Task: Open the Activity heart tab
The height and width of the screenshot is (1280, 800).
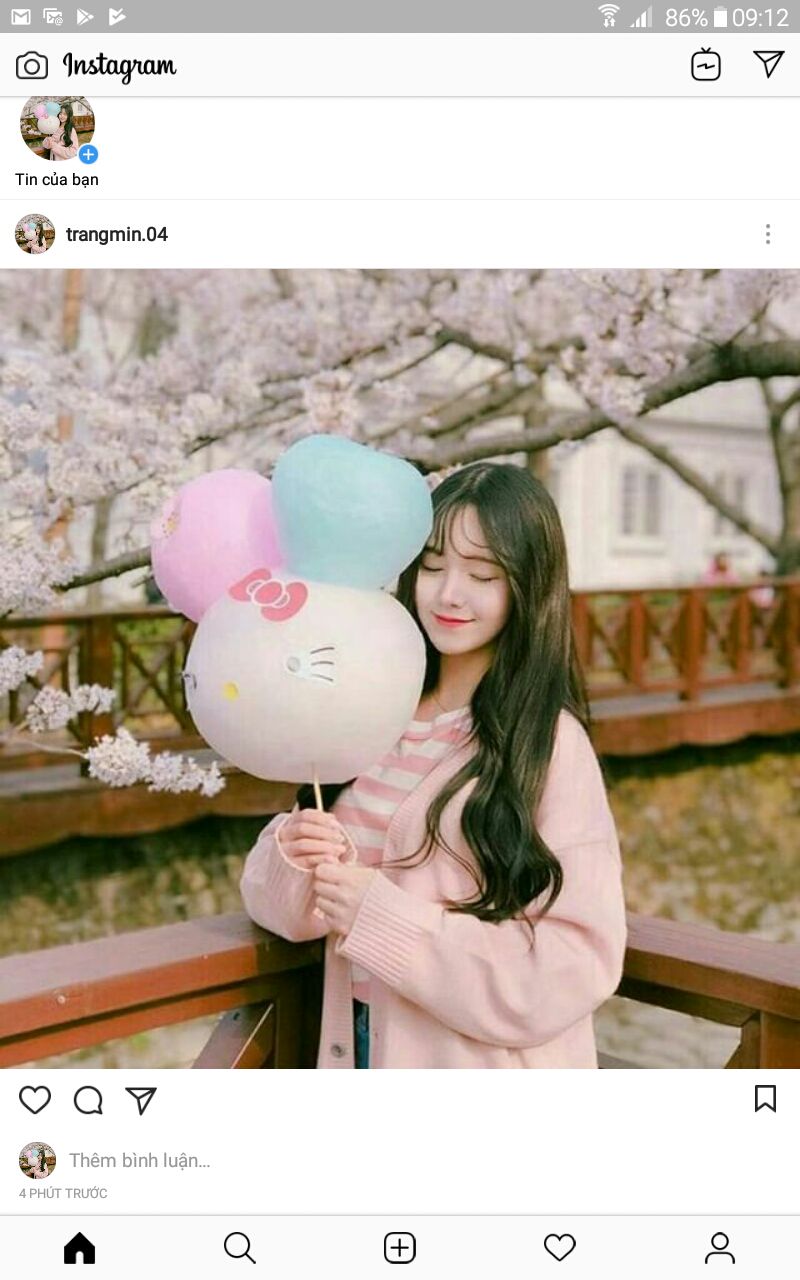Action: (x=559, y=1247)
